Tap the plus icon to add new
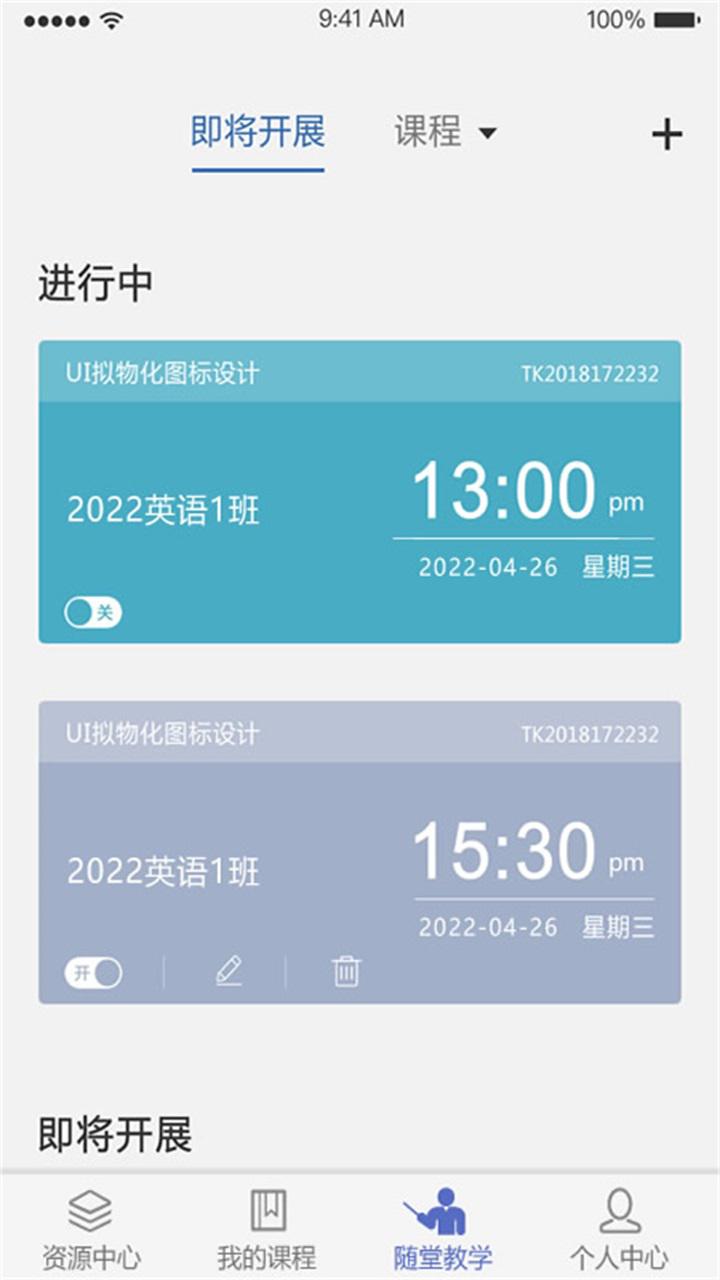Viewport: 720px width, 1280px height. point(667,134)
